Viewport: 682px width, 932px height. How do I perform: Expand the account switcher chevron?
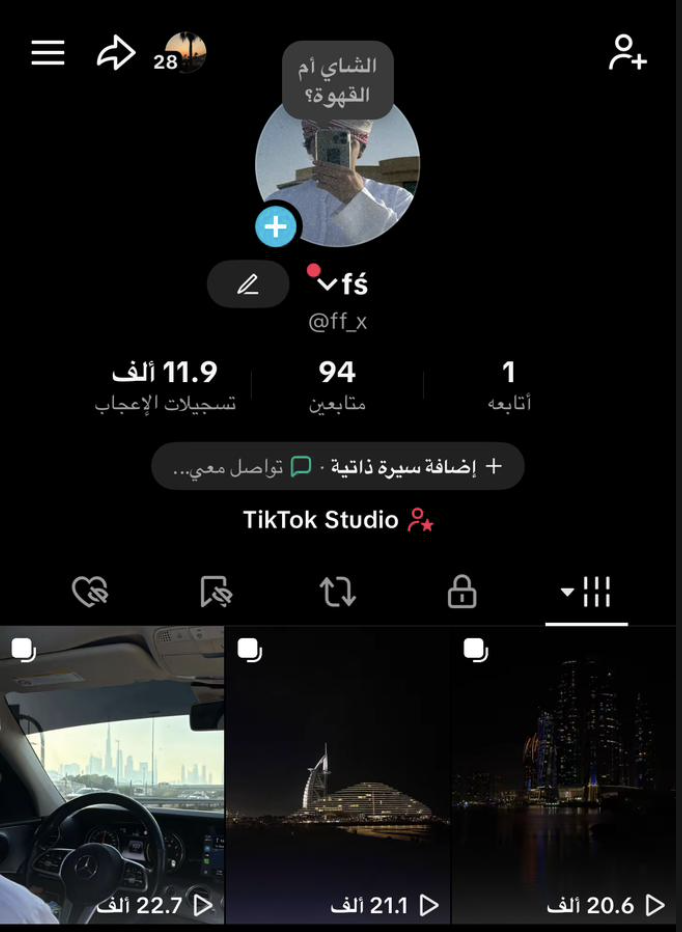pos(326,286)
